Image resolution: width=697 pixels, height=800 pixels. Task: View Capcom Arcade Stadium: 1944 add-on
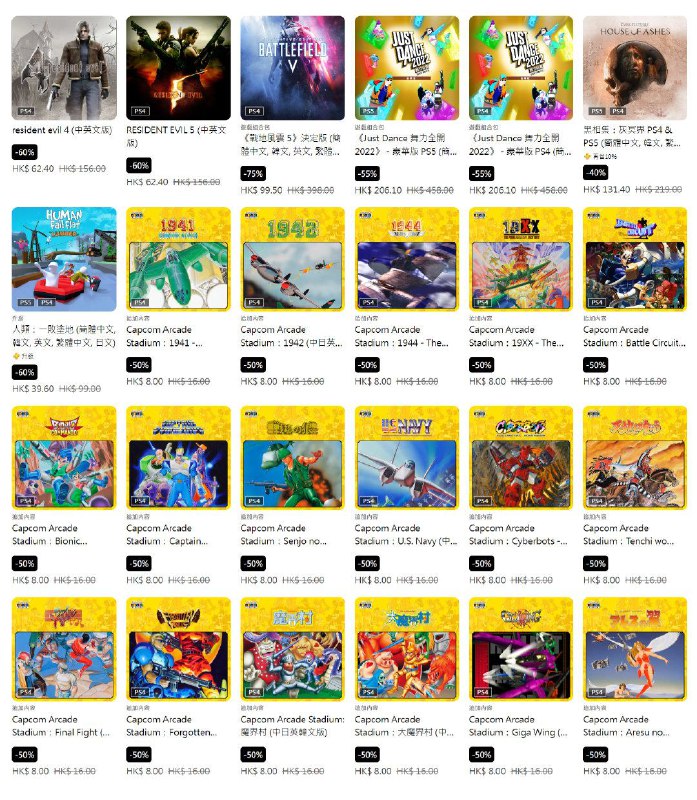point(406,258)
